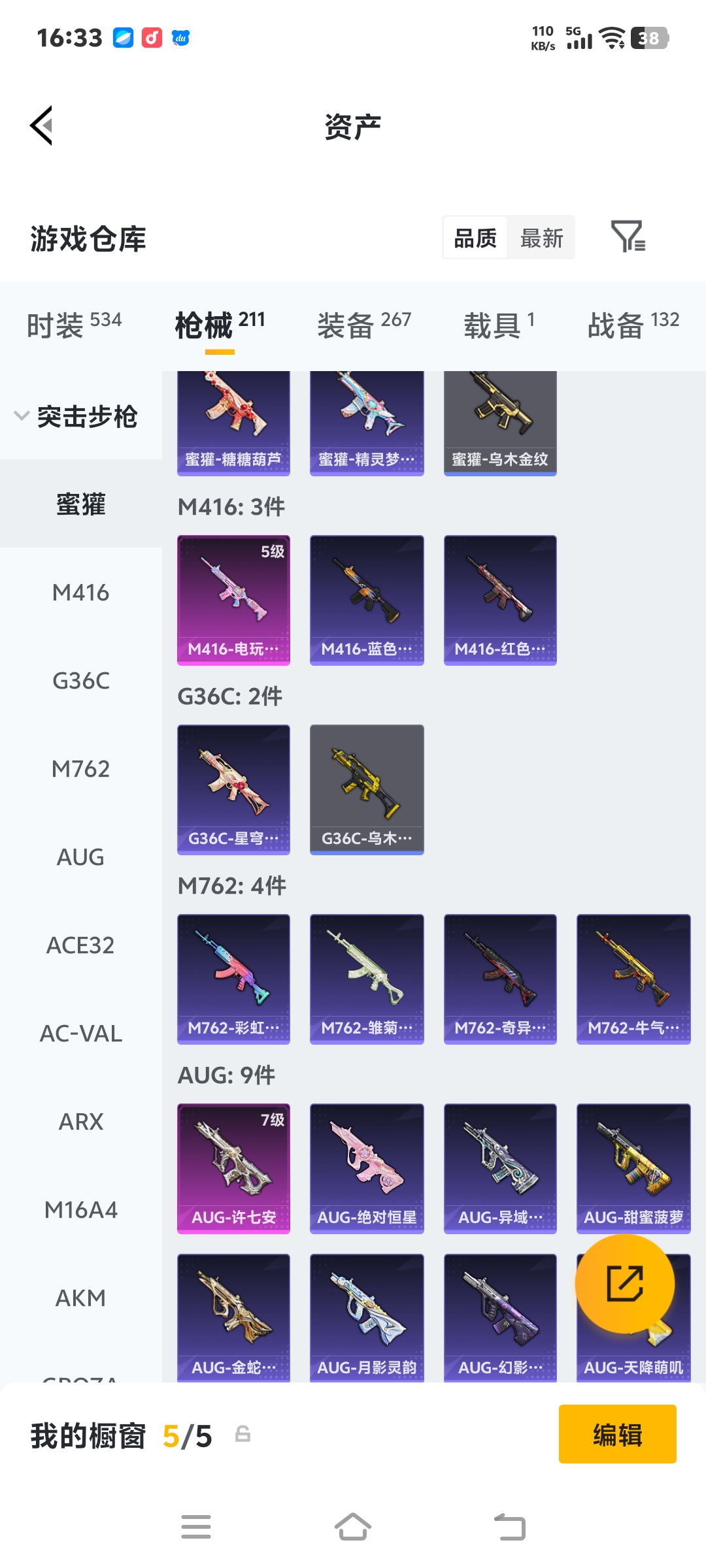Select M416 in the weapon sidebar
The image size is (706, 1568).
click(80, 593)
